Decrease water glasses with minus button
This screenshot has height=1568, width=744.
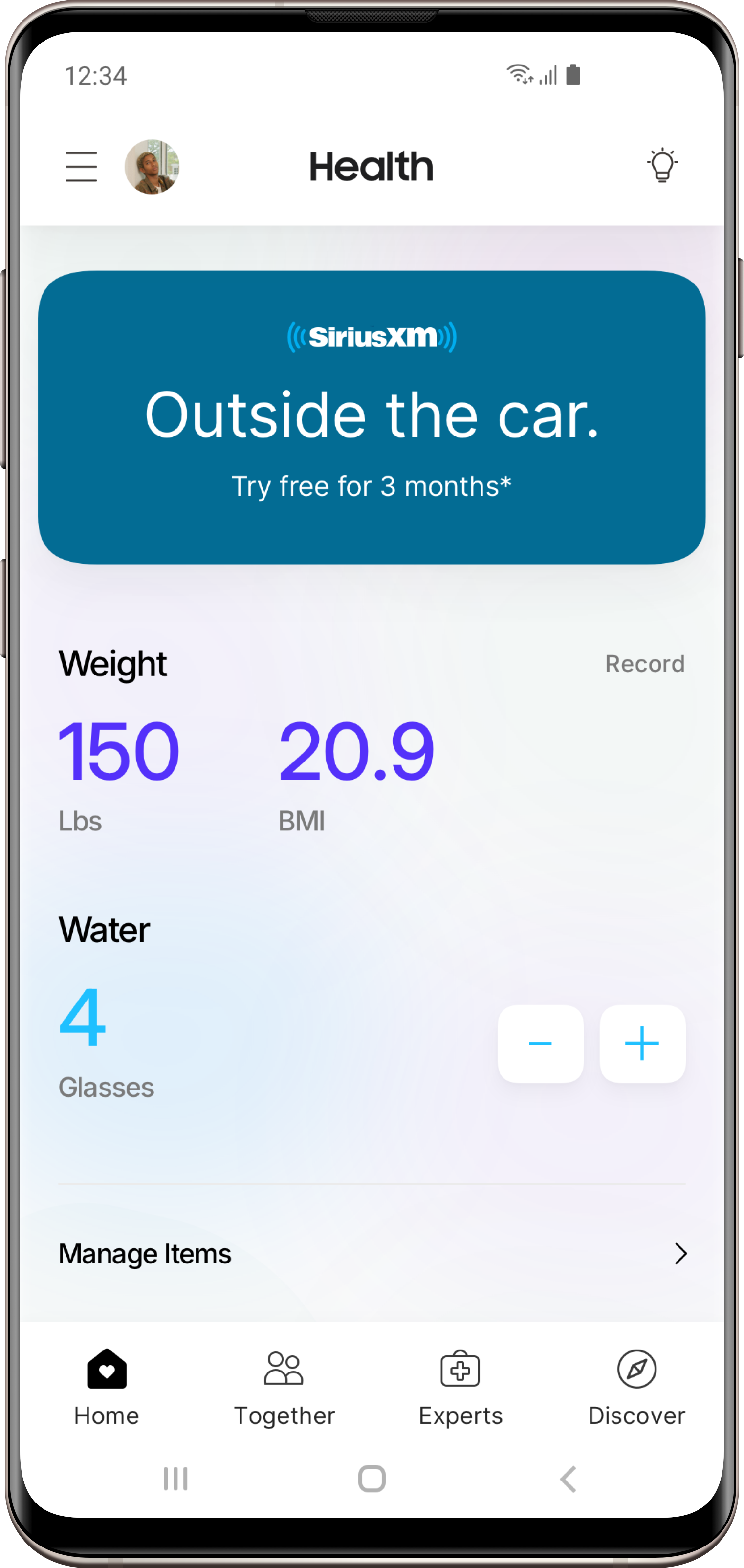(540, 1043)
